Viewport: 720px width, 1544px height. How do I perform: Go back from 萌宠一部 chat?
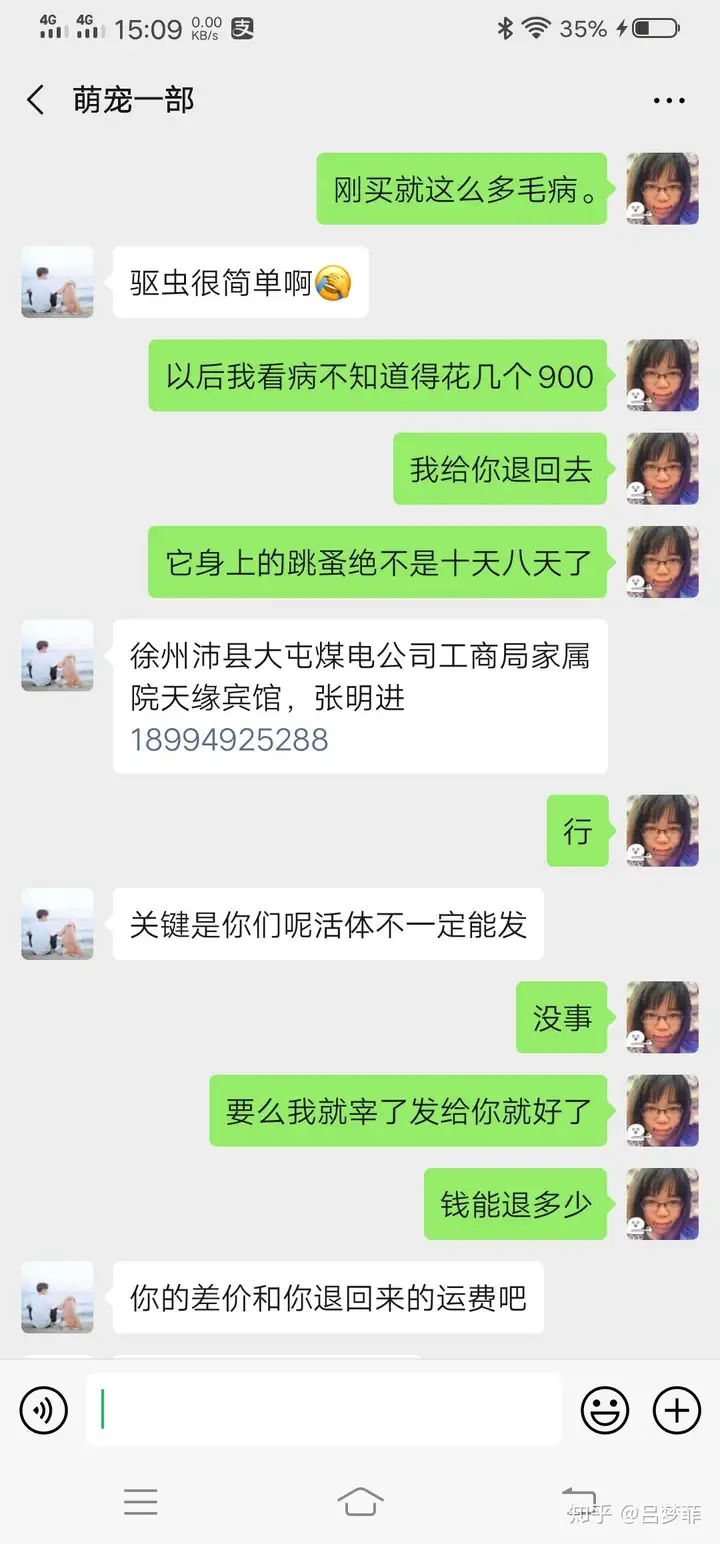[36, 100]
